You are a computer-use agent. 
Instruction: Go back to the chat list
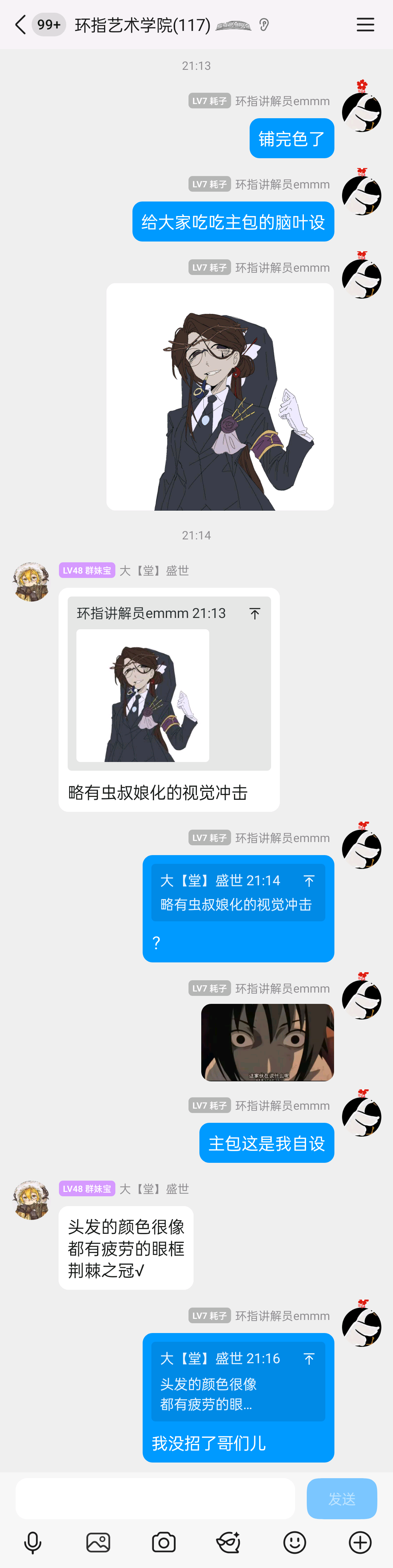(20, 25)
